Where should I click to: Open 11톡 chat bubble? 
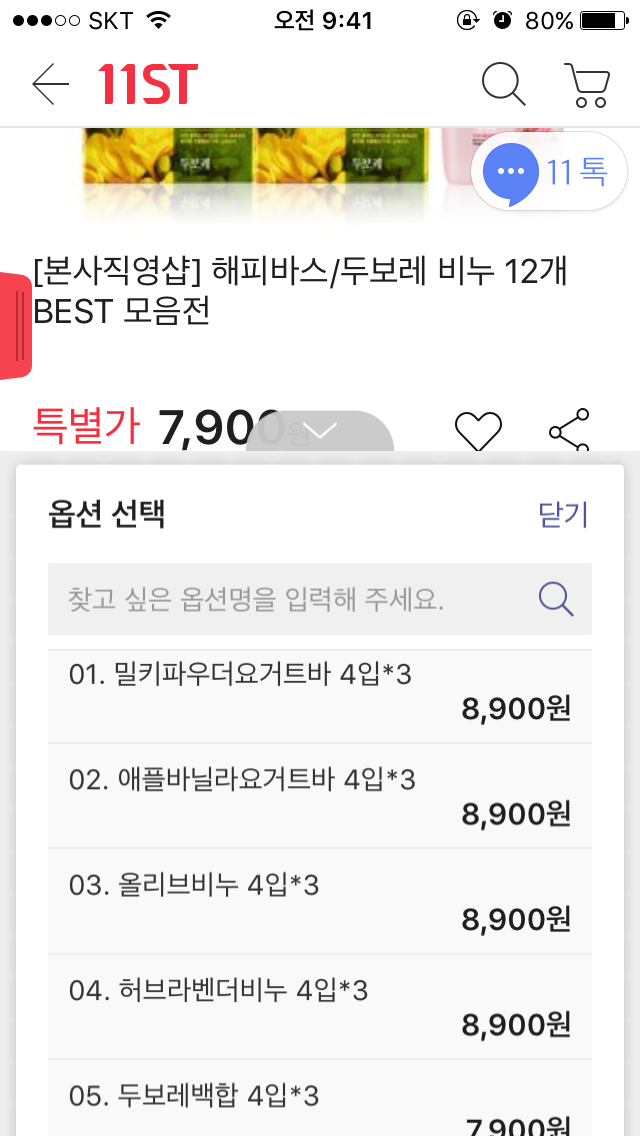548,172
